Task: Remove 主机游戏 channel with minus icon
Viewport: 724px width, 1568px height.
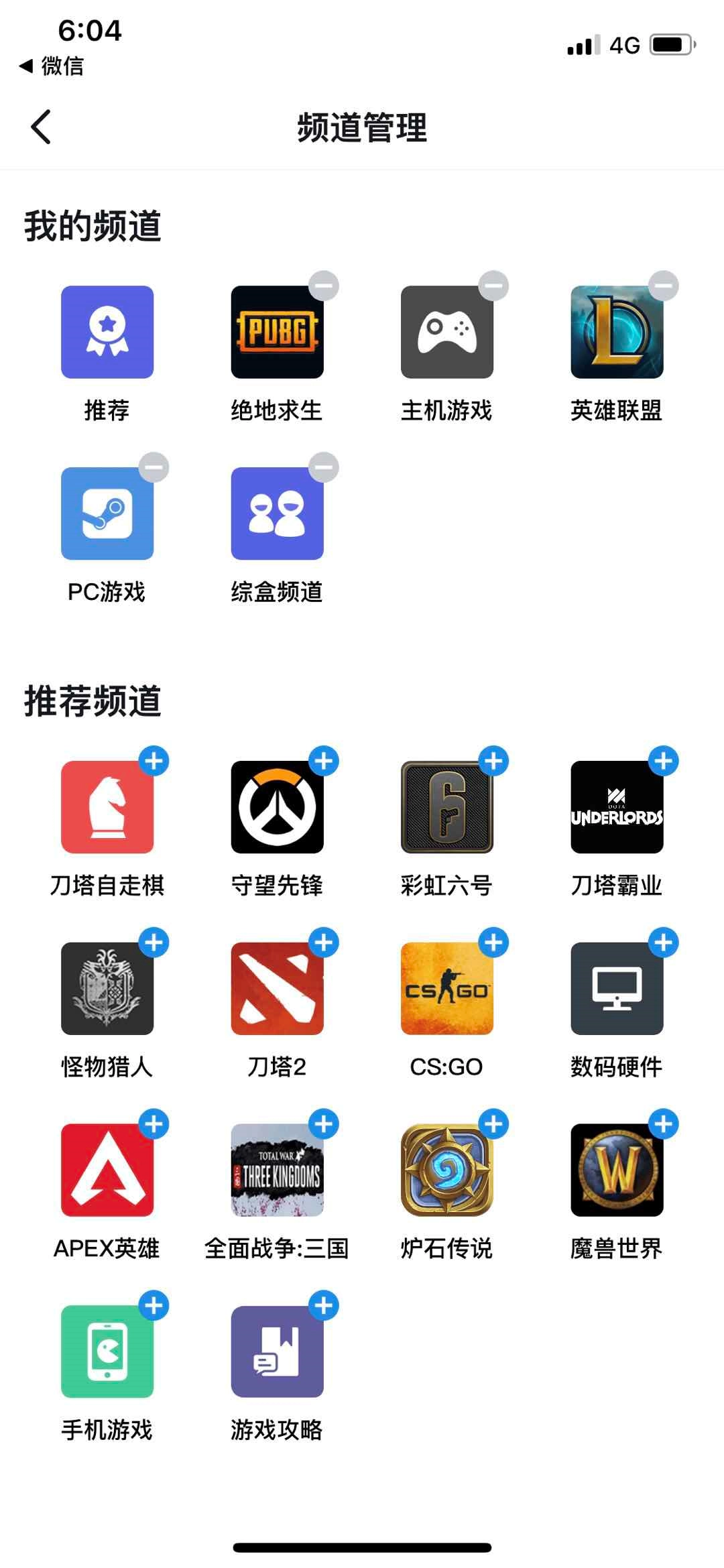Action: coord(493,286)
